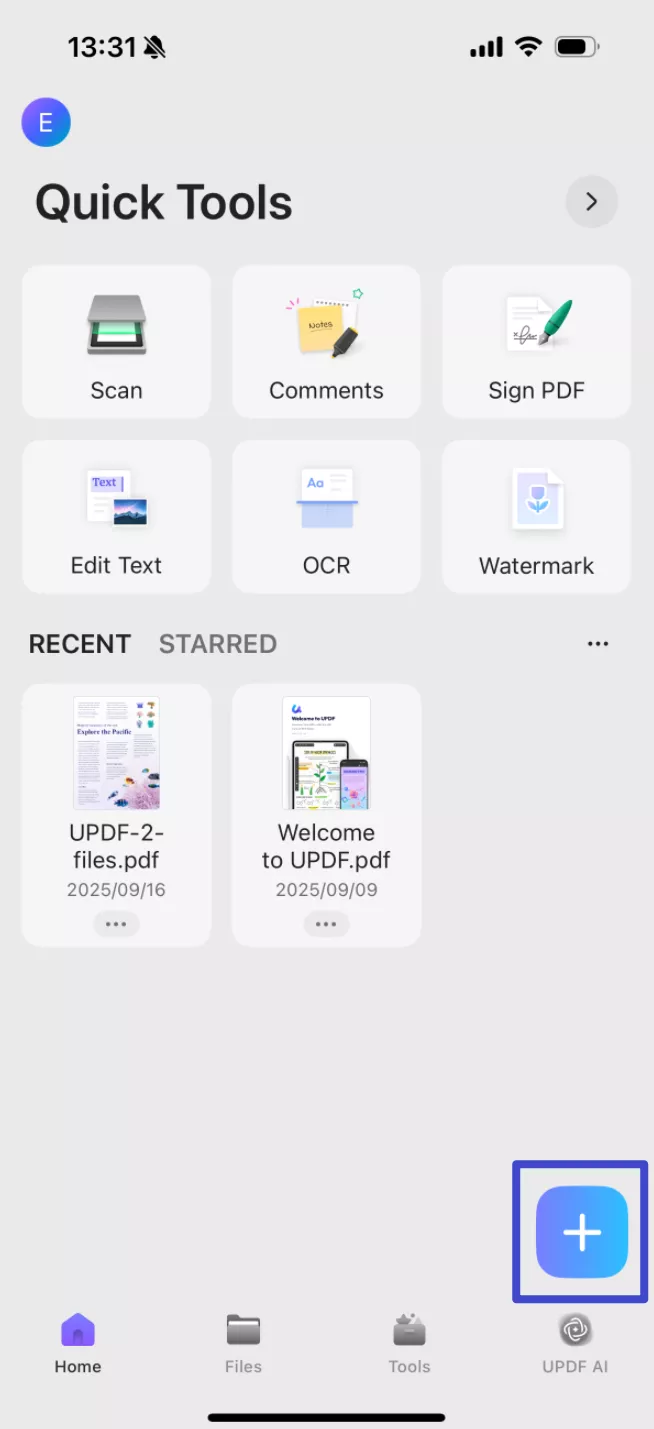Viewport: 654px width, 1429px height.
Task: Switch to the Tools tab
Action: pyautogui.click(x=409, y=1343)
